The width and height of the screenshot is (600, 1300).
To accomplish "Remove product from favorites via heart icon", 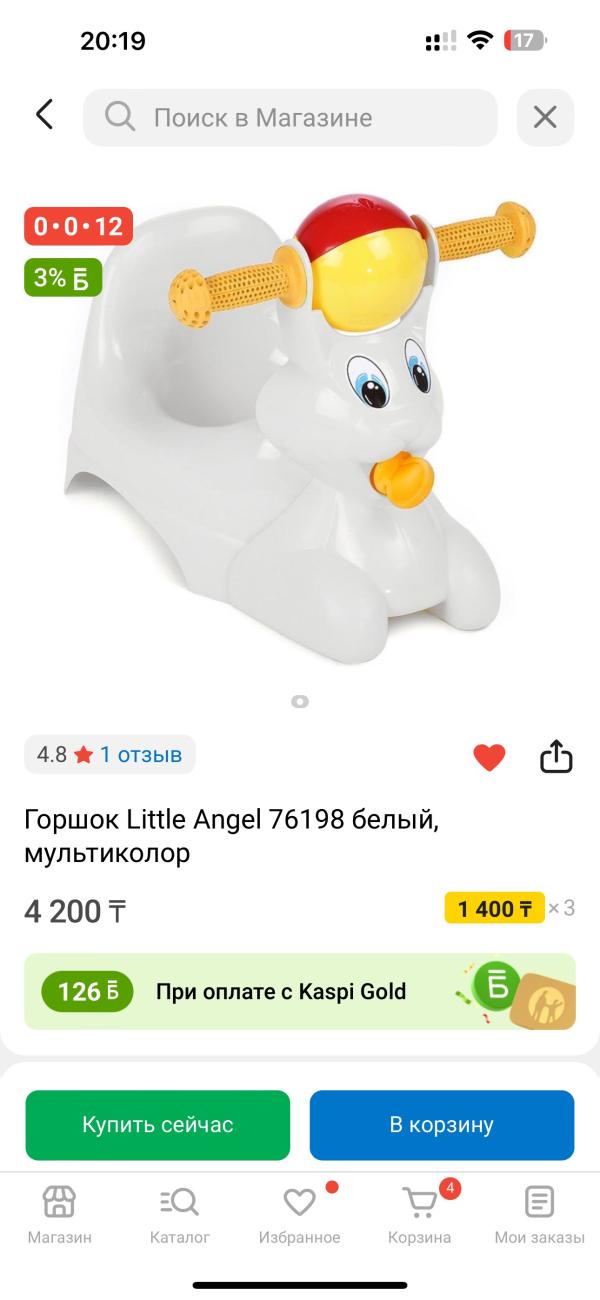I will click(x=489, y=758).
